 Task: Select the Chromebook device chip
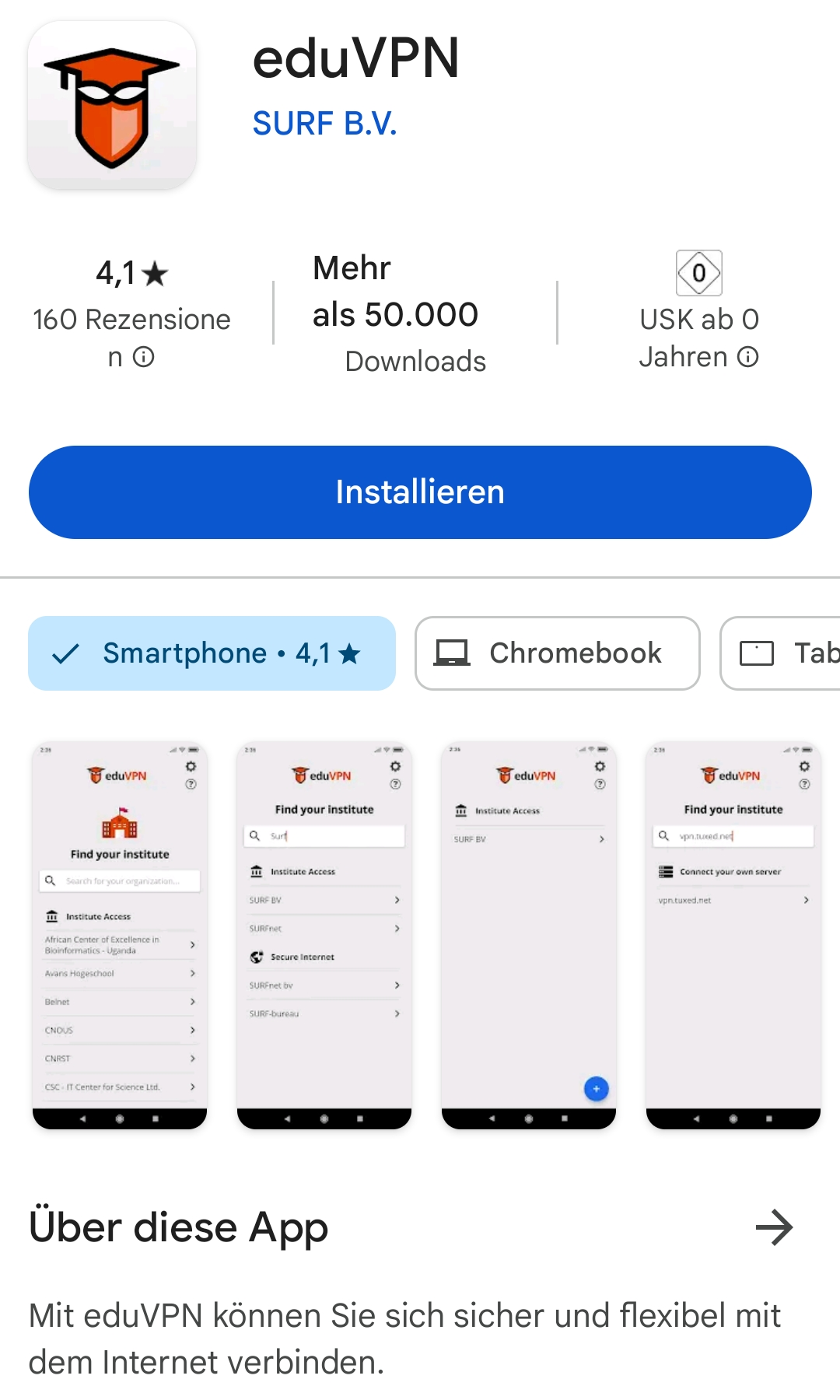pos(557,653)
